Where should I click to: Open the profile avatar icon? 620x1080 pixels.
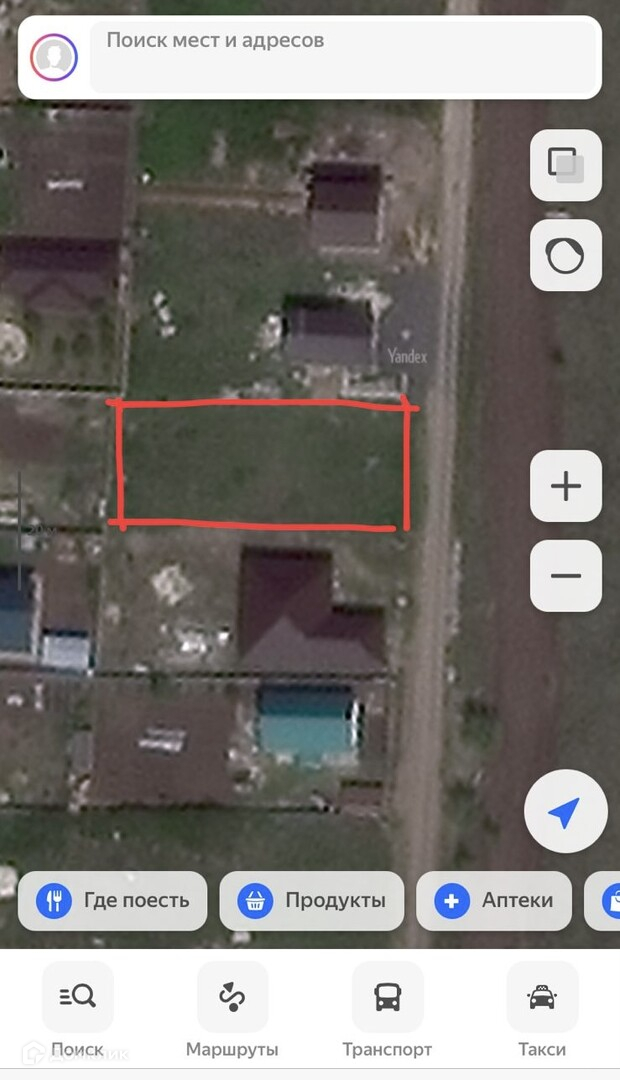click(x=54, y=58)
